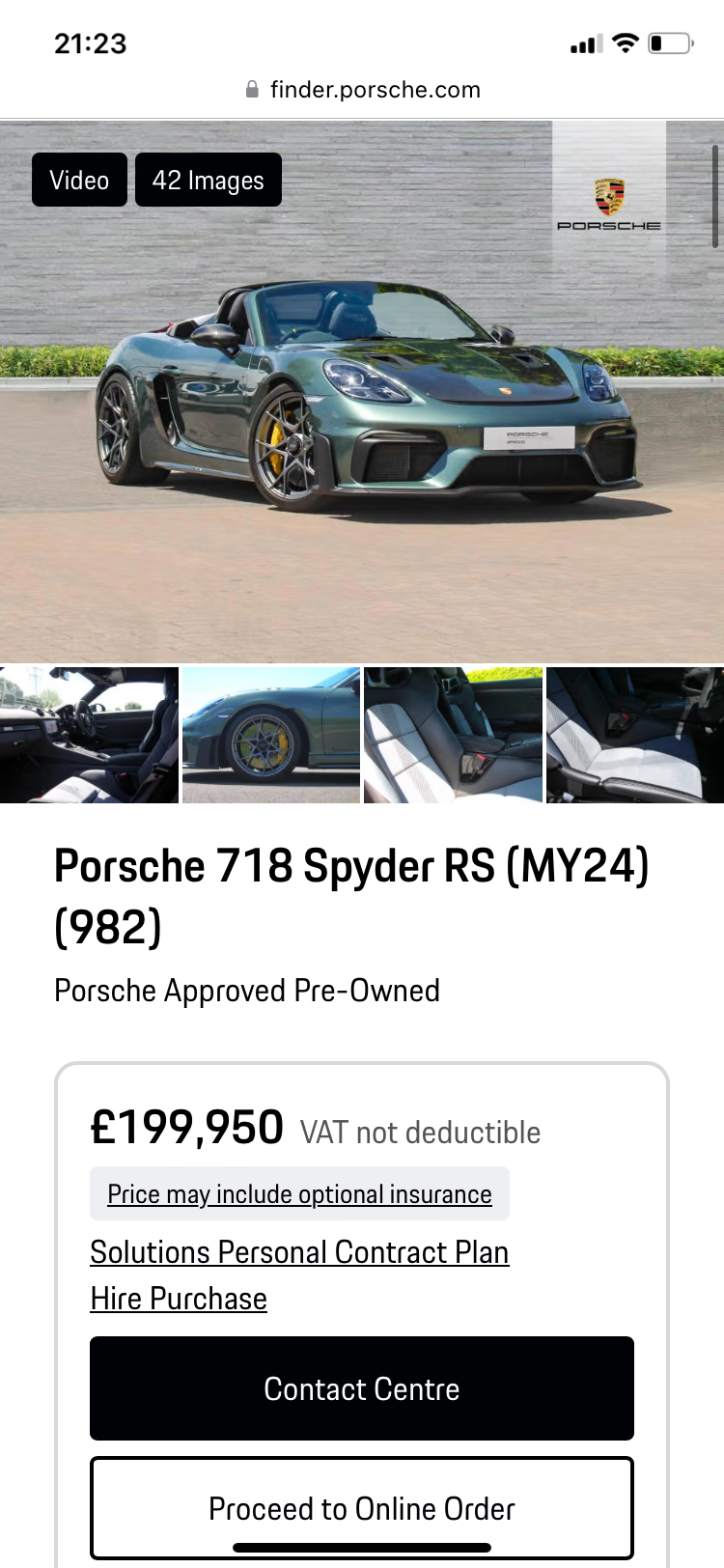Viewport: 724px width, 1568px height.
Task: Open the rightmost seat thumbnail
Action: (x=634, y=736)
